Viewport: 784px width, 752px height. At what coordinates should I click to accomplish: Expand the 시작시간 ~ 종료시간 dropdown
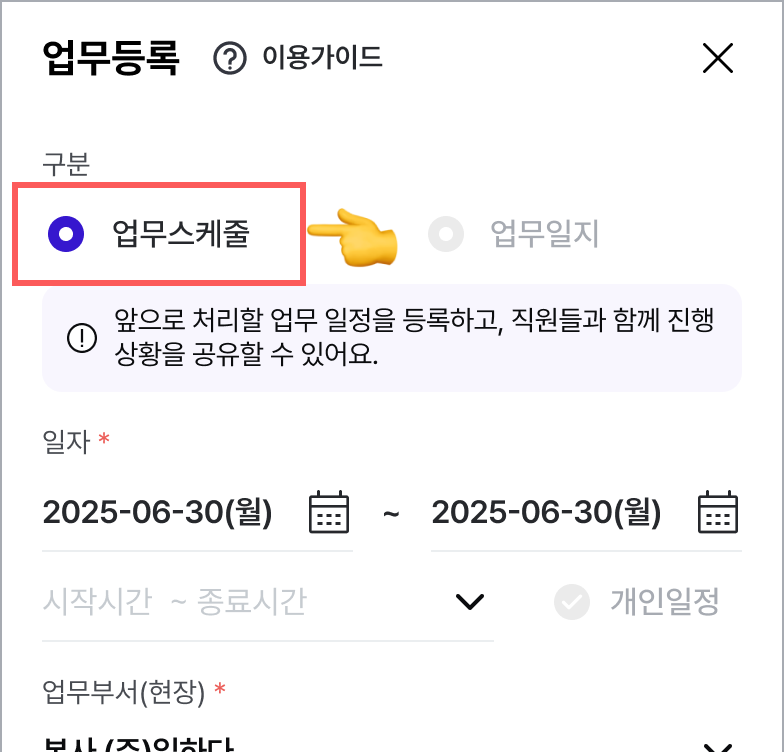469,602
